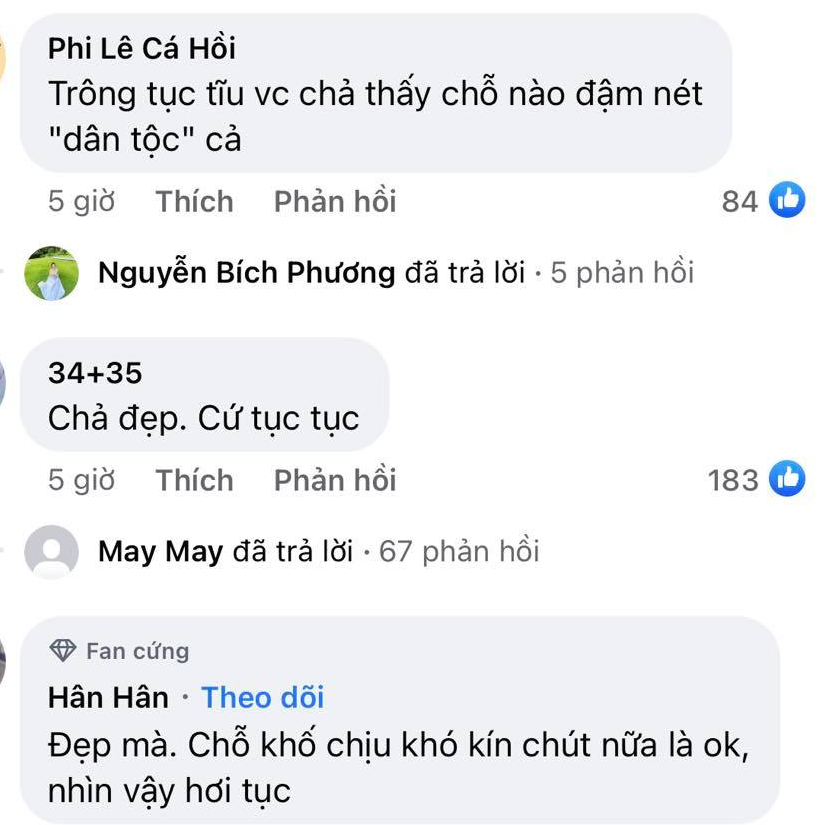This screenshot has height=825, width=833.
Task: Follow Hân Hân via Theo dõi
Action: click(263, 698)
